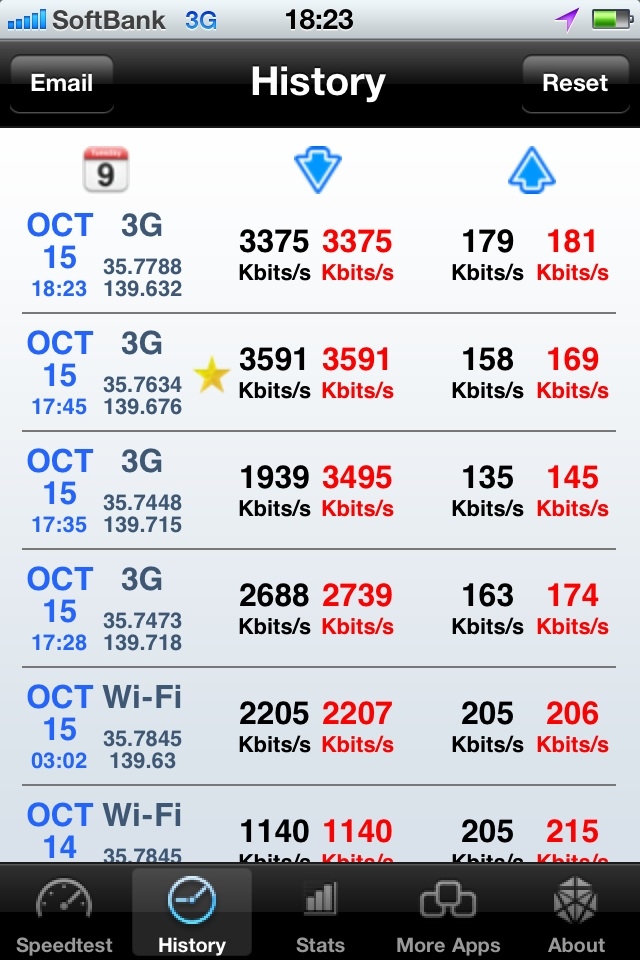Open the Oct 14 Wi-Fi result

point(320,830)
